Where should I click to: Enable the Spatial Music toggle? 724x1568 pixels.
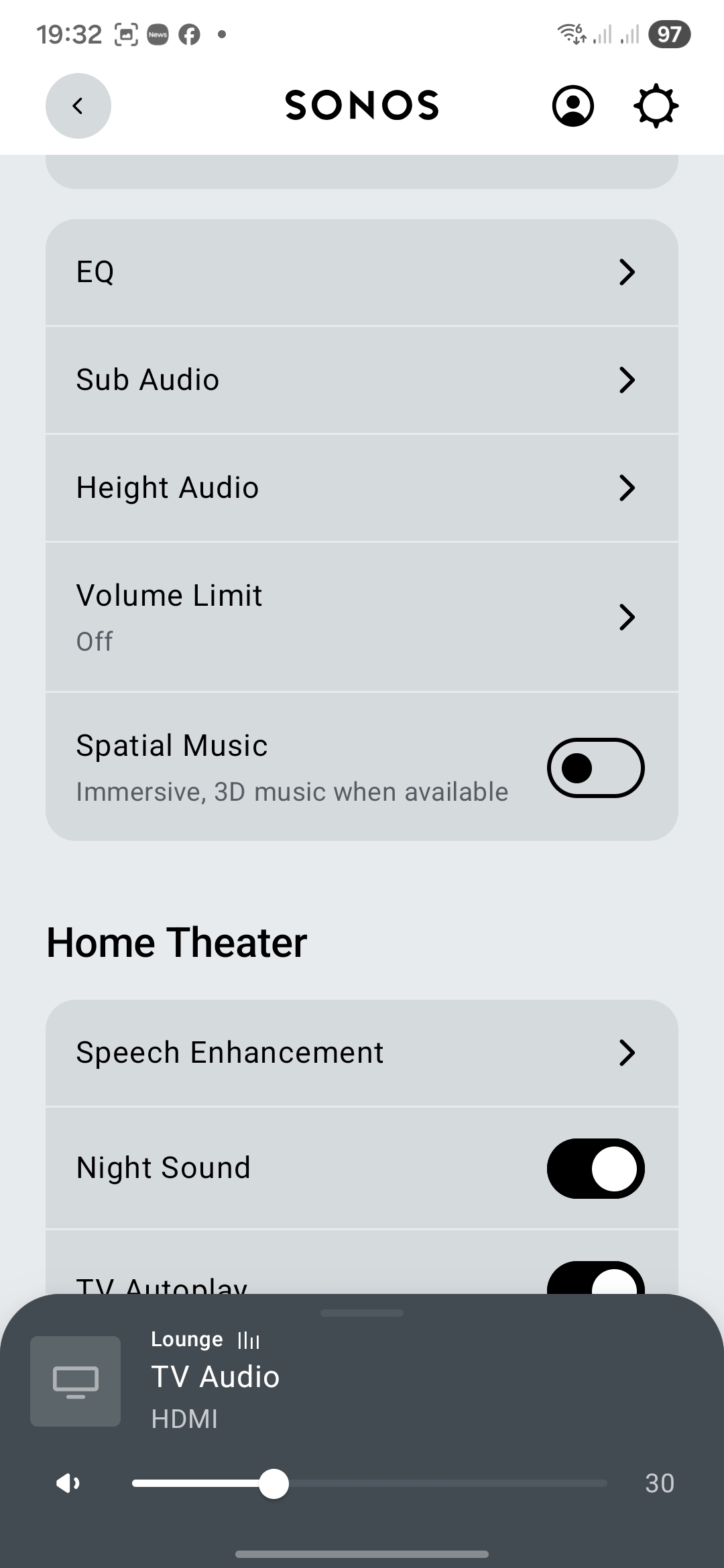pyautogui.click(x=595, y=768)
